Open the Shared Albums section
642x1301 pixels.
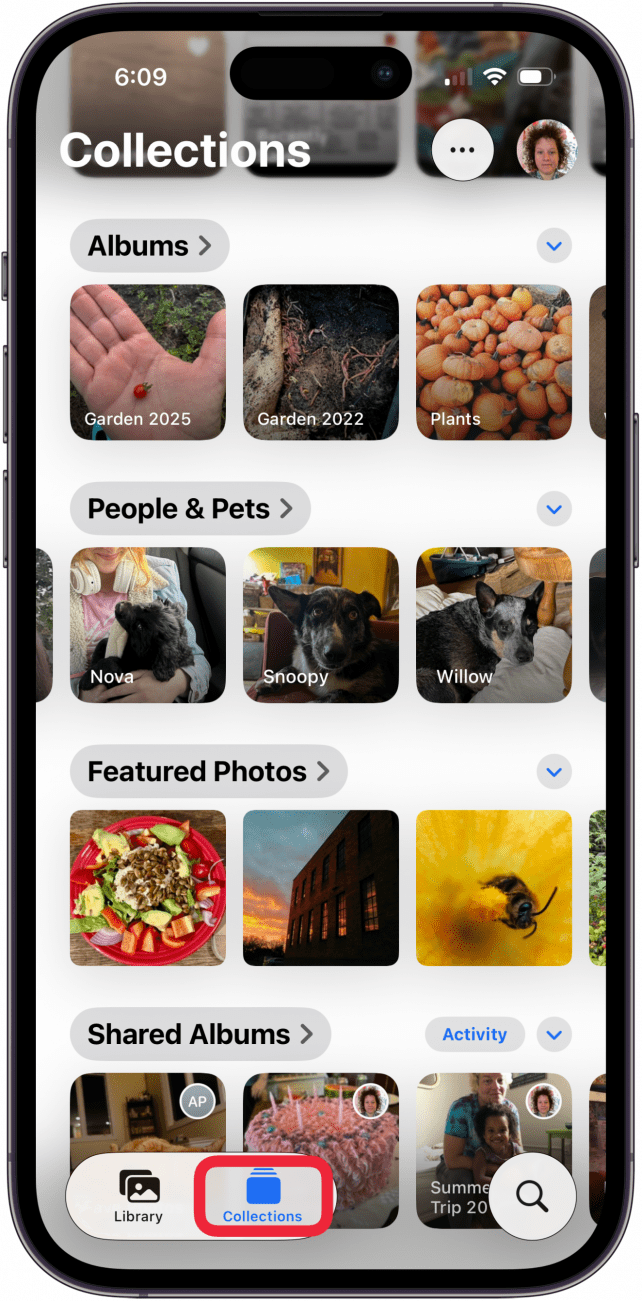[200, 1034]
